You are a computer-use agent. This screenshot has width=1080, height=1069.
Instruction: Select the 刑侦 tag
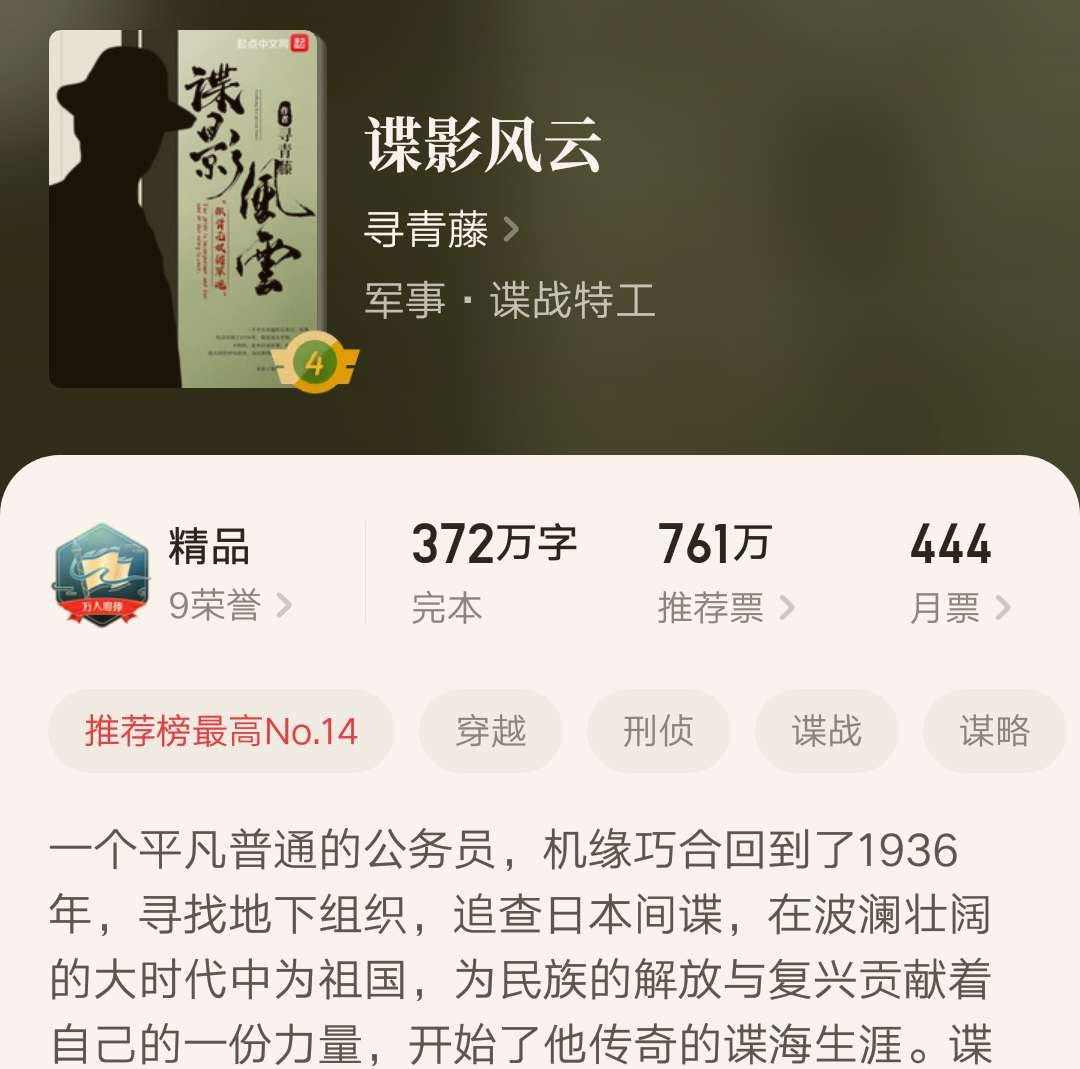tap(658, 731)
